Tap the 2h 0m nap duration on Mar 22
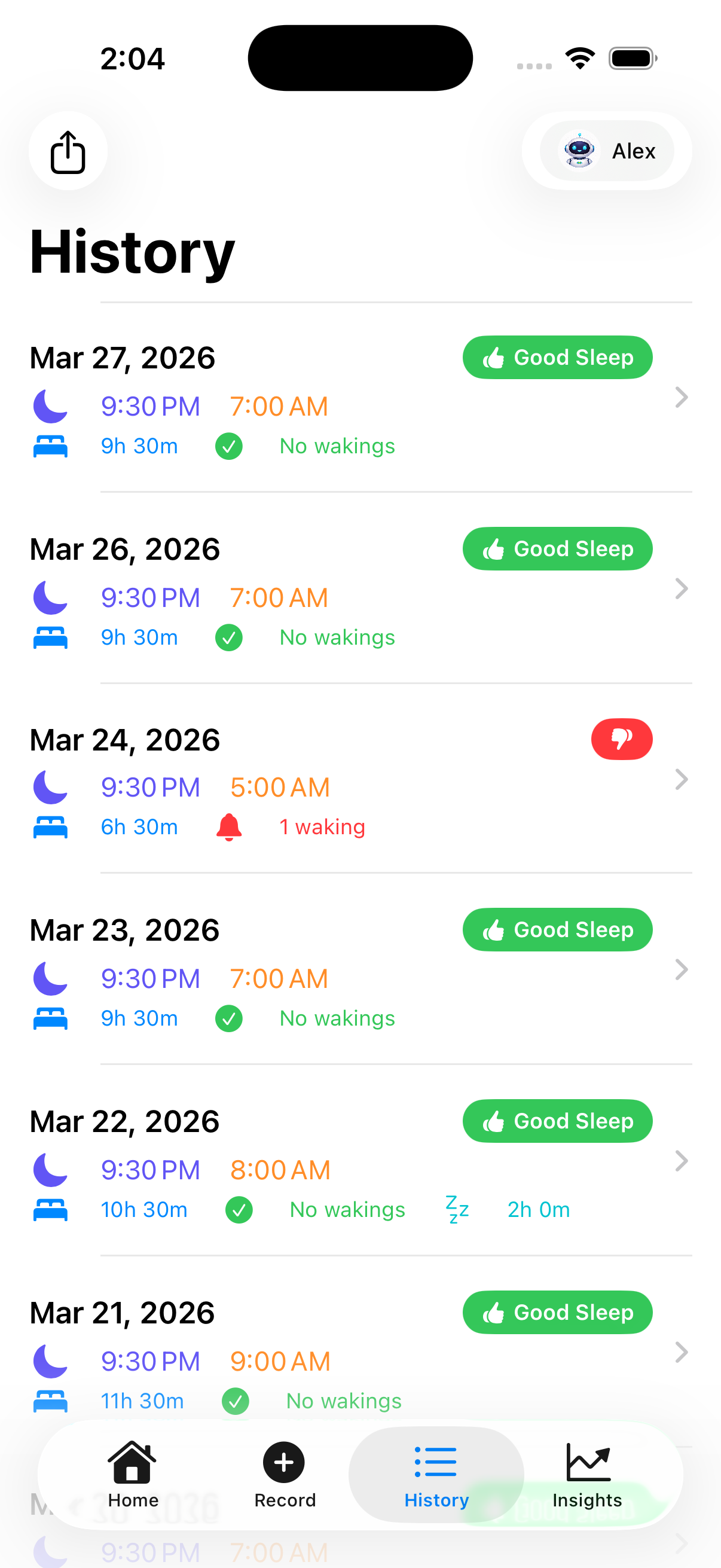The image size is (721, 1568). pos(538,1209)
